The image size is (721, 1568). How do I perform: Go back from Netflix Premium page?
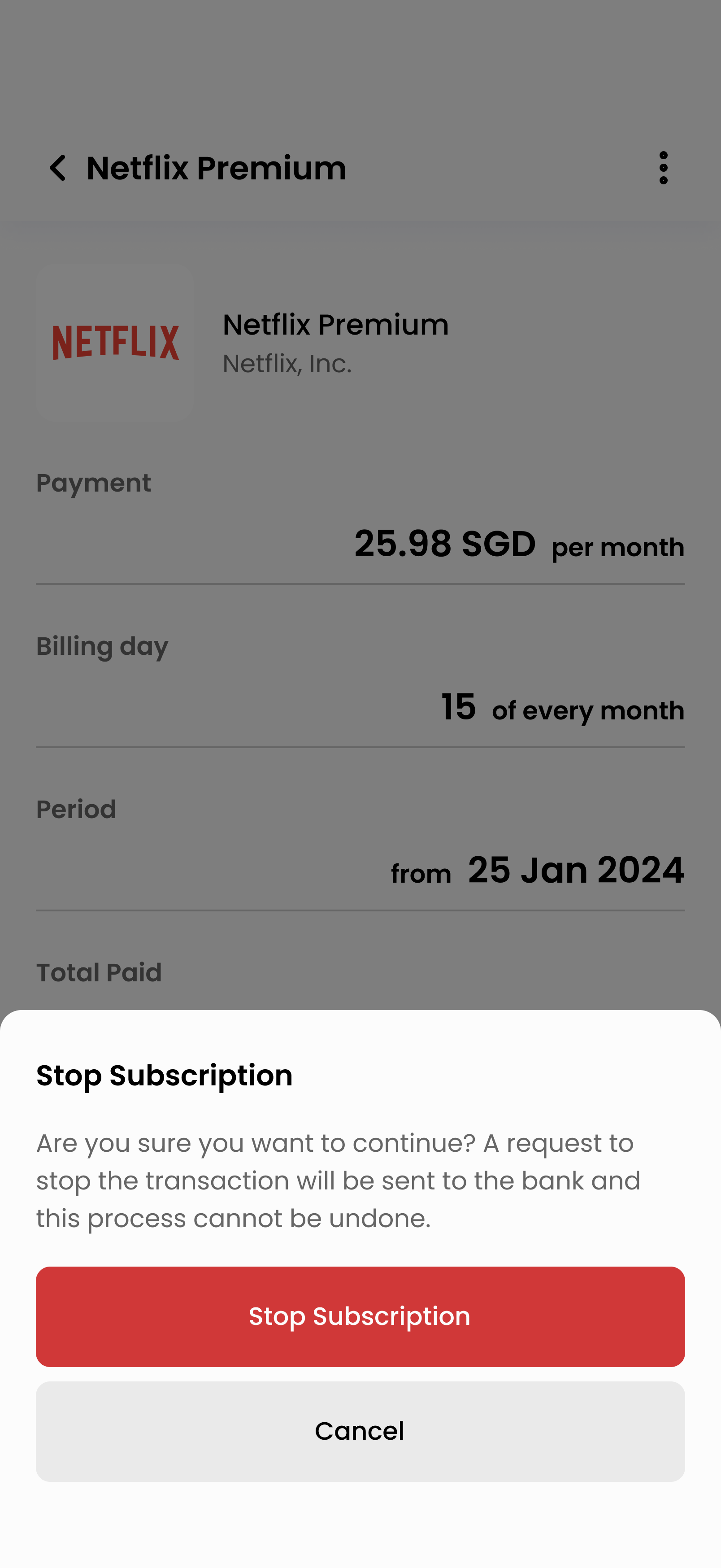point(58,168)
